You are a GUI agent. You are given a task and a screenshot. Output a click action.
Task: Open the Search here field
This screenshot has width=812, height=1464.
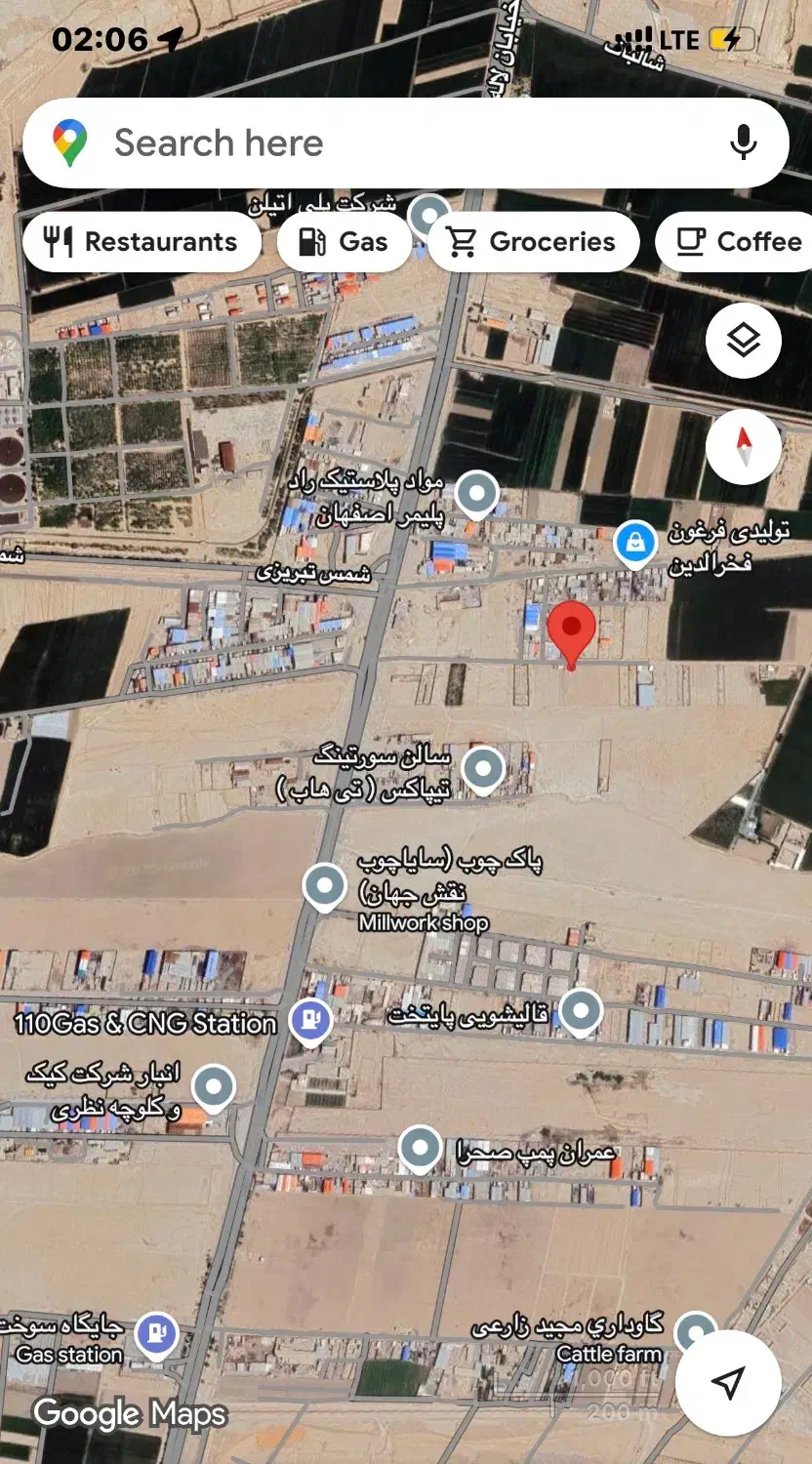point(390,143)
